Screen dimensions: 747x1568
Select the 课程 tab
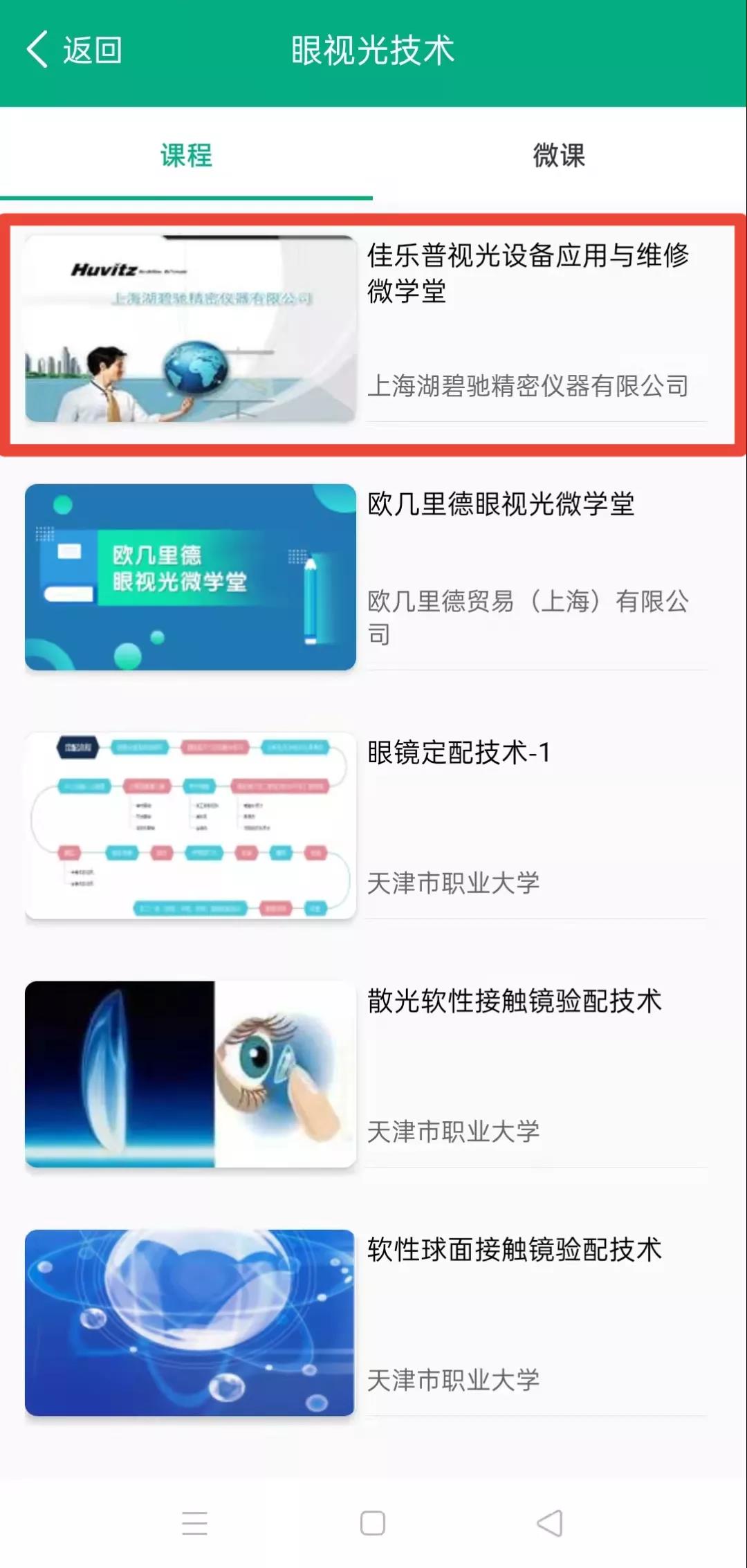(x=186, y=155)
